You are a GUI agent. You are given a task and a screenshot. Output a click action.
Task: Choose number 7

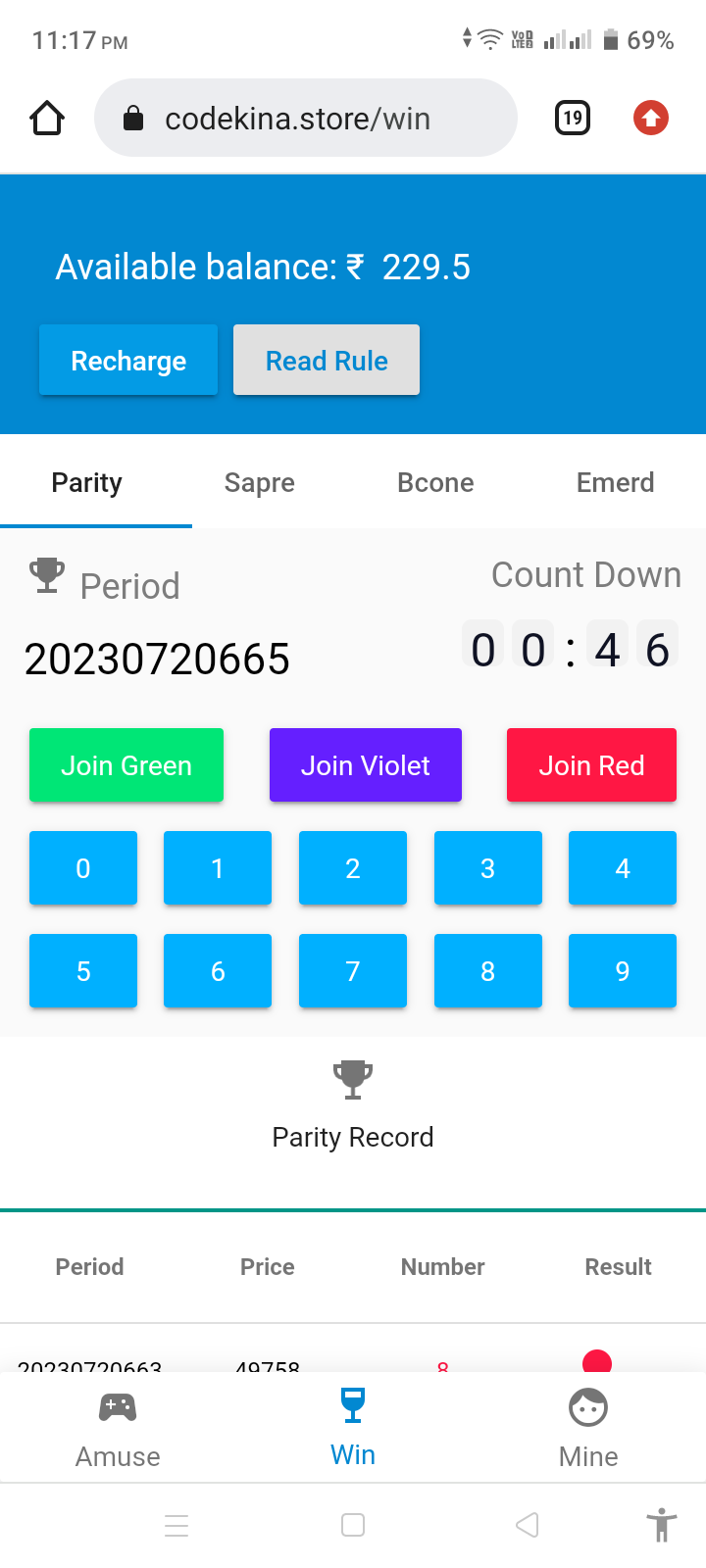point(353,971)
